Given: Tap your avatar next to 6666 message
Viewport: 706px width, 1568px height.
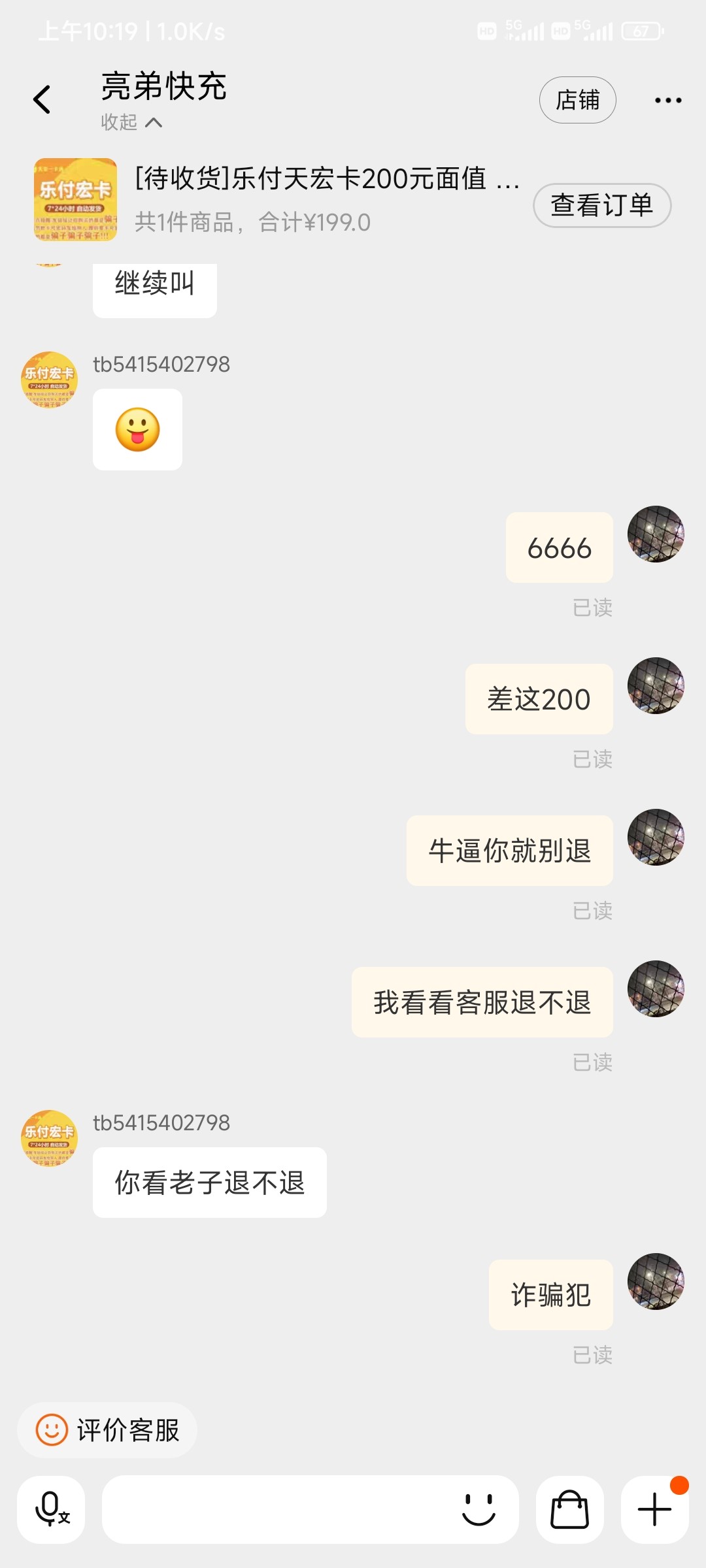Looking at the screenshot, I should click(x=656, y=535).
